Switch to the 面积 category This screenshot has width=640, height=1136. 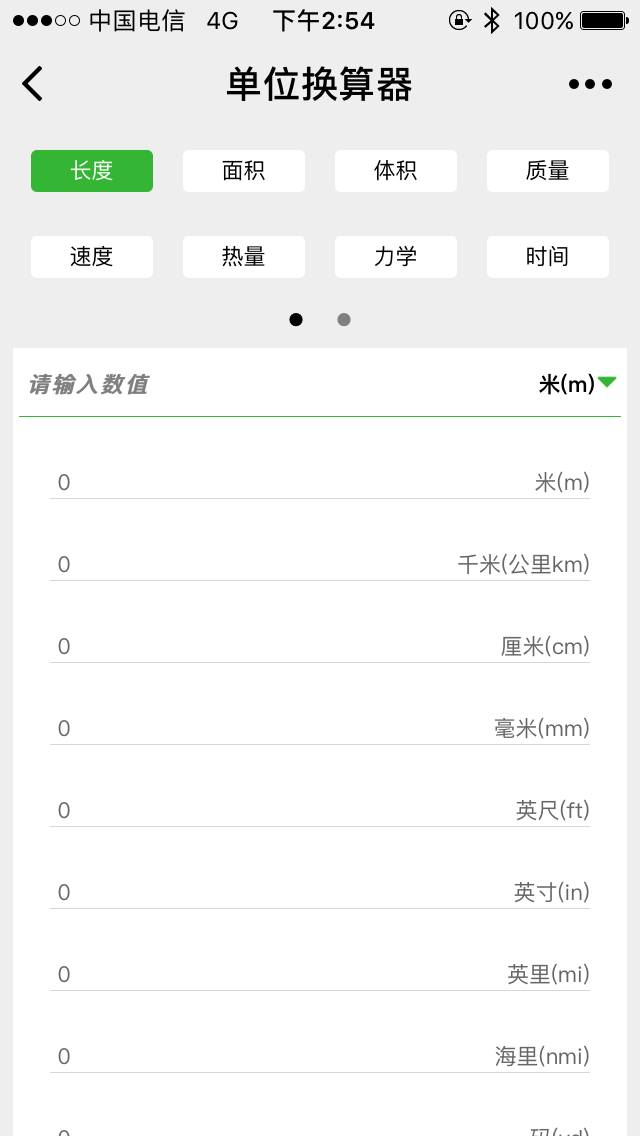[244, 171]
